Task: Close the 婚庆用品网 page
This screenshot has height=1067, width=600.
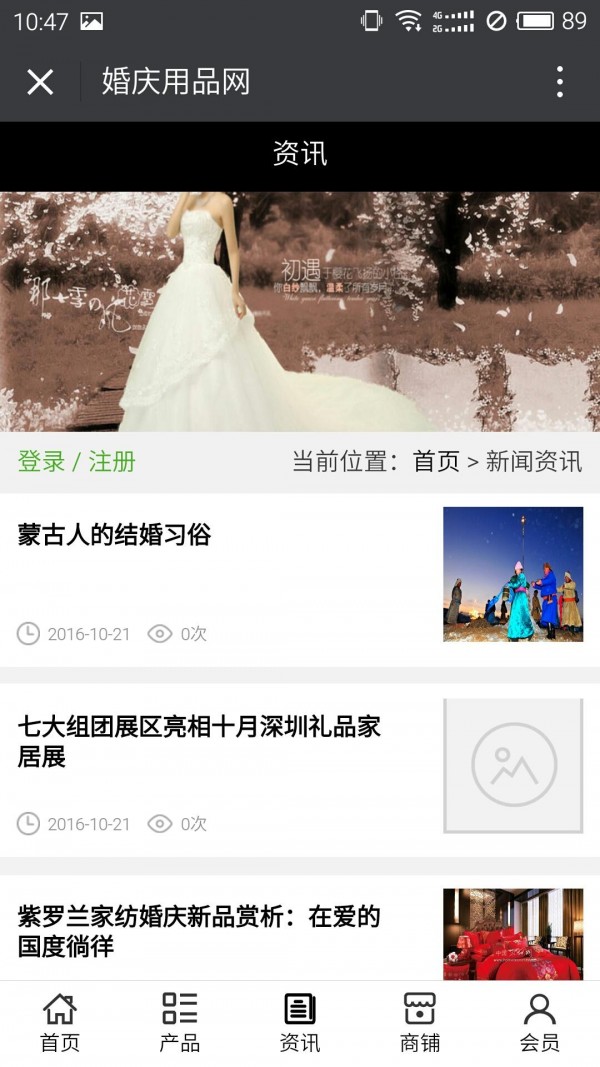Action: coord(40,82)
